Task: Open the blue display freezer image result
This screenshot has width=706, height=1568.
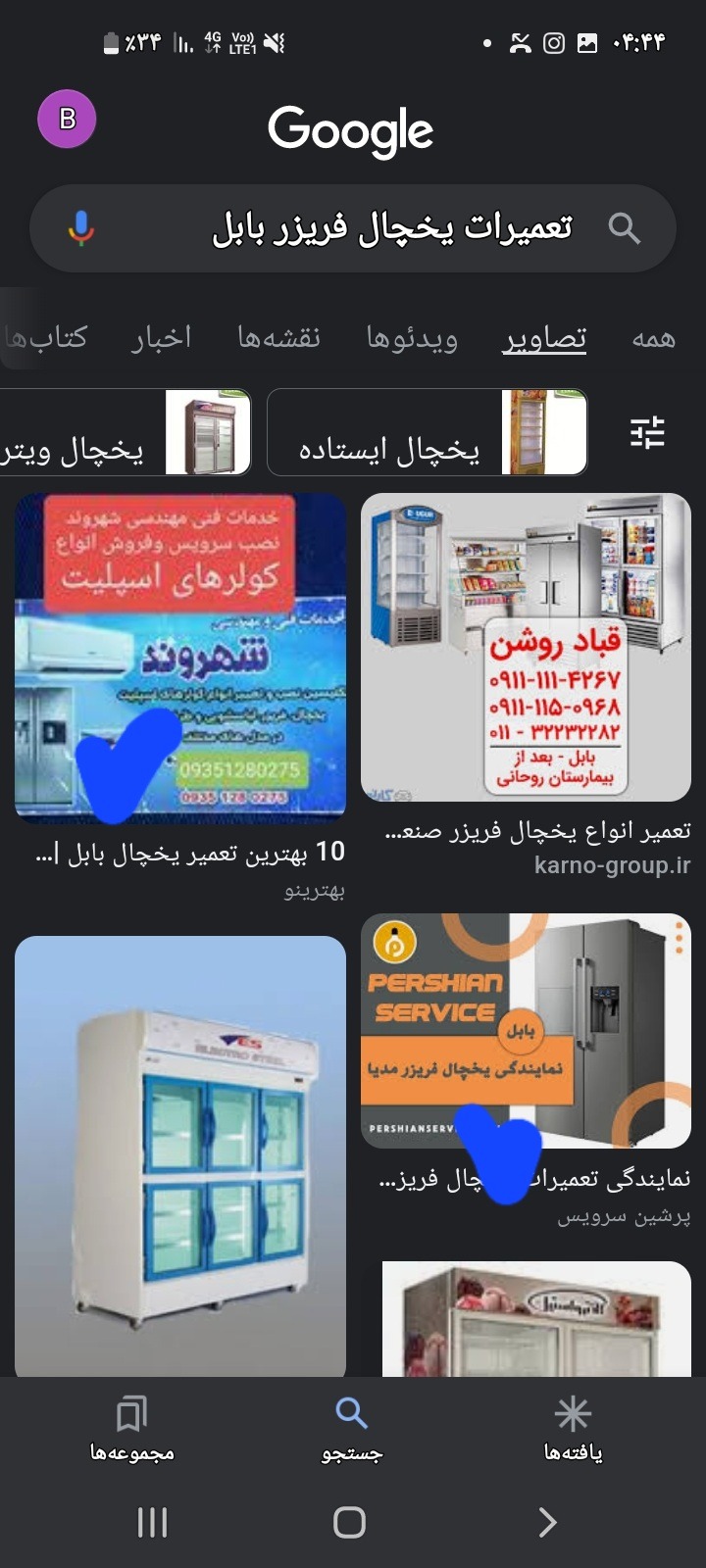Action: pyautogui.click(x=180, y=1156)
